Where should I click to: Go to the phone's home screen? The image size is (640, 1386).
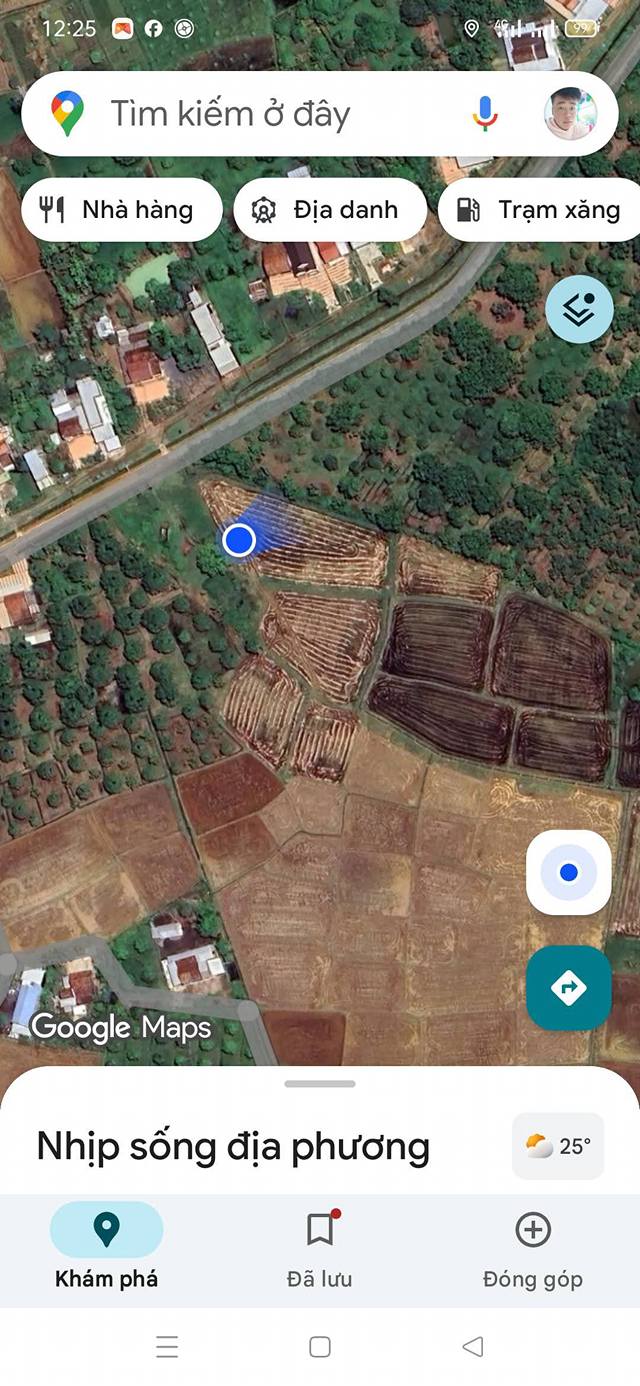pyautogui.click(x=320, y=1347)
